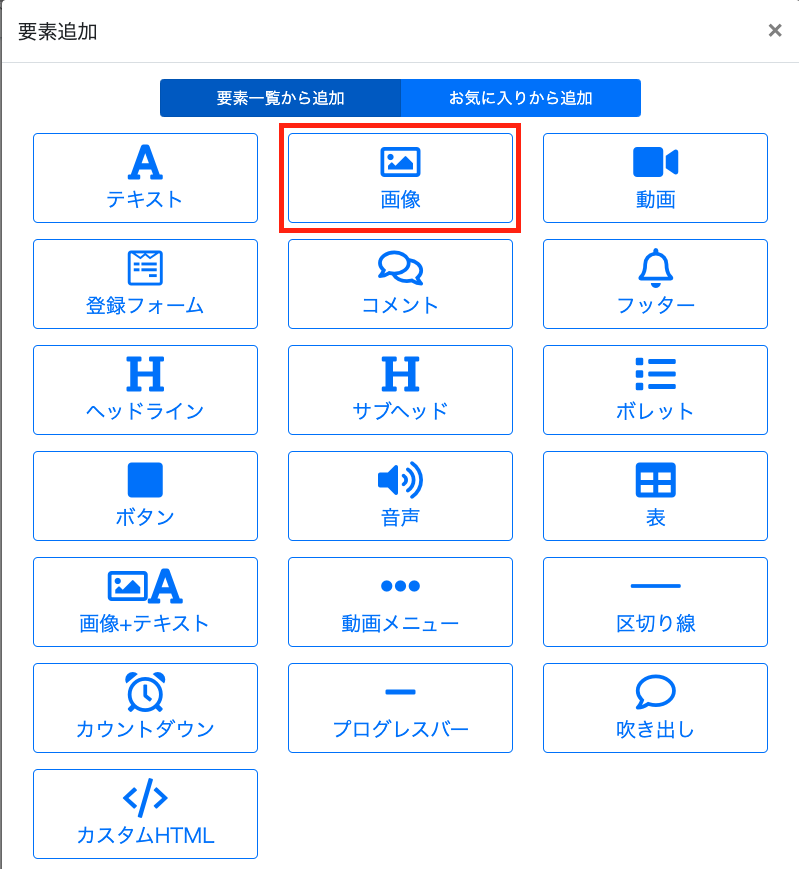799x869 pixels.
Task: Add a 表 element
Action: (x=655, y=496)
